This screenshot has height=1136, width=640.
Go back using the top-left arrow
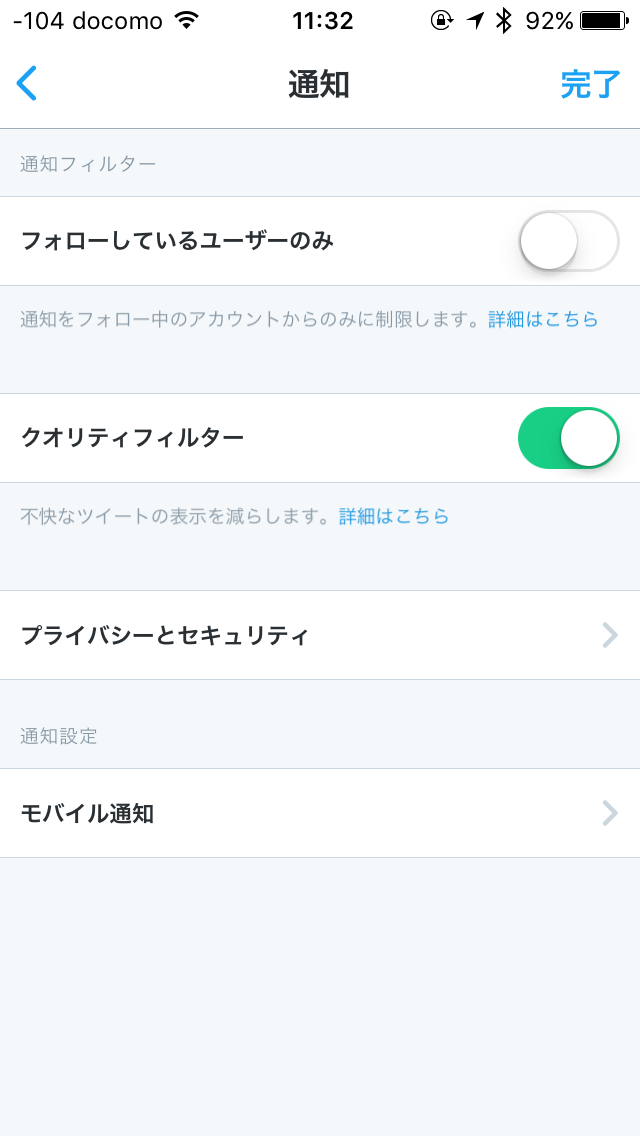(x=27, y=84)
